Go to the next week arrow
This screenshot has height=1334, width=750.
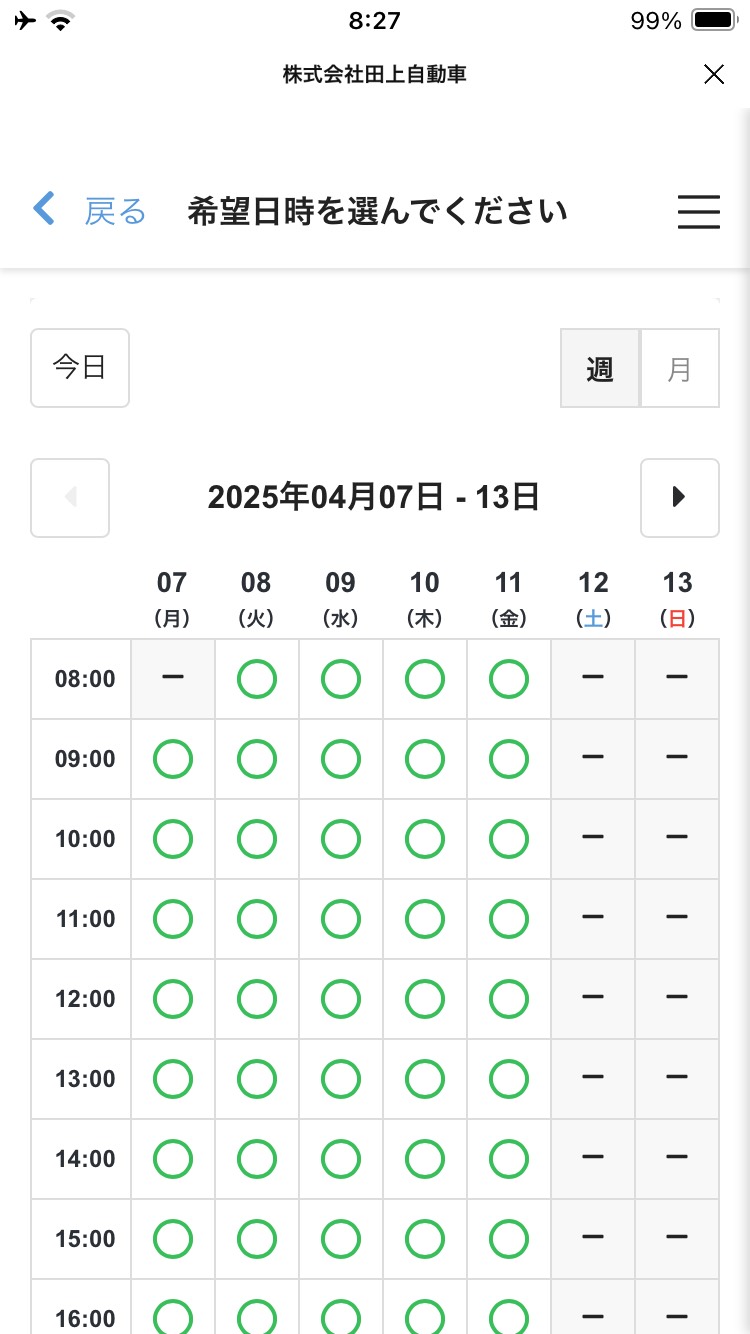[x=680, y=498]
